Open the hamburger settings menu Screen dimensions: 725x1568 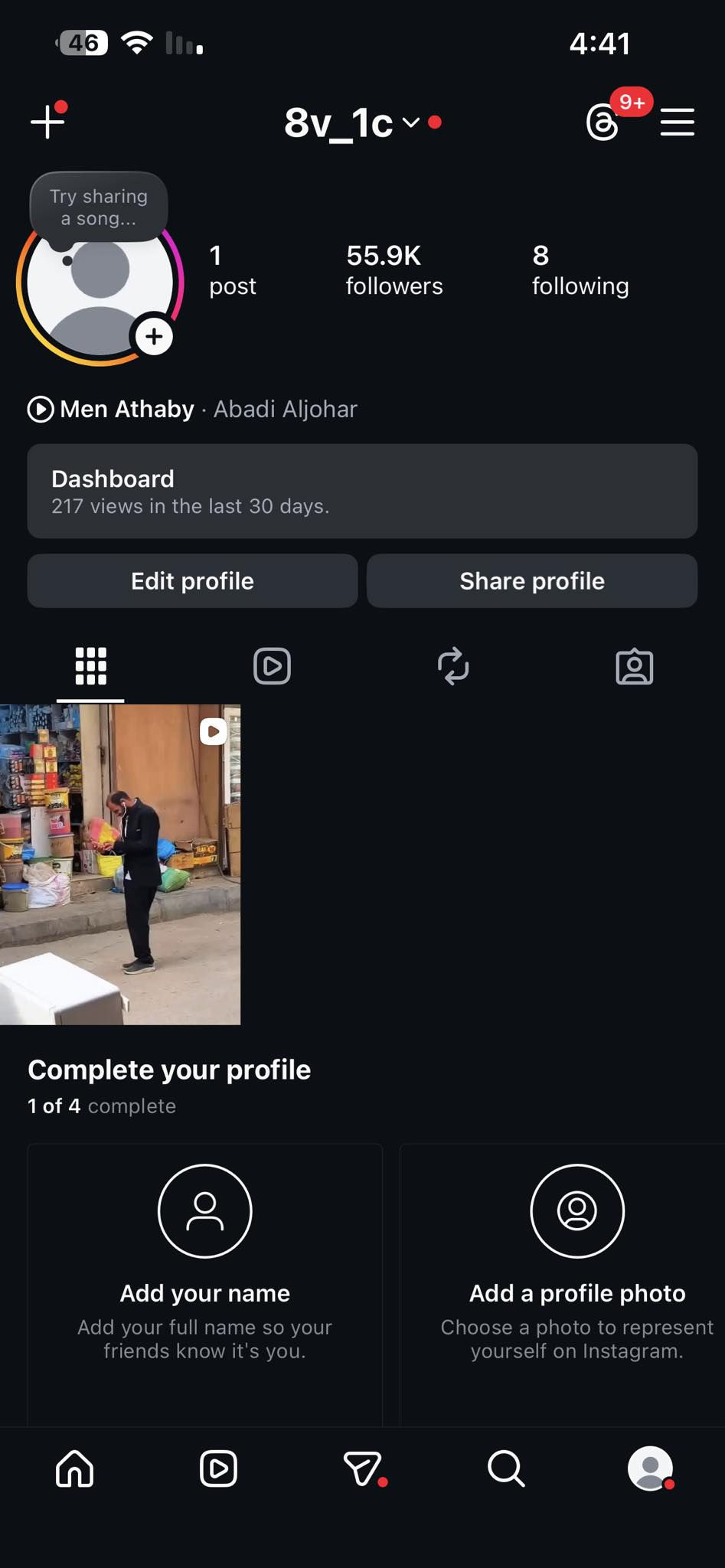[x=678, y=122]
